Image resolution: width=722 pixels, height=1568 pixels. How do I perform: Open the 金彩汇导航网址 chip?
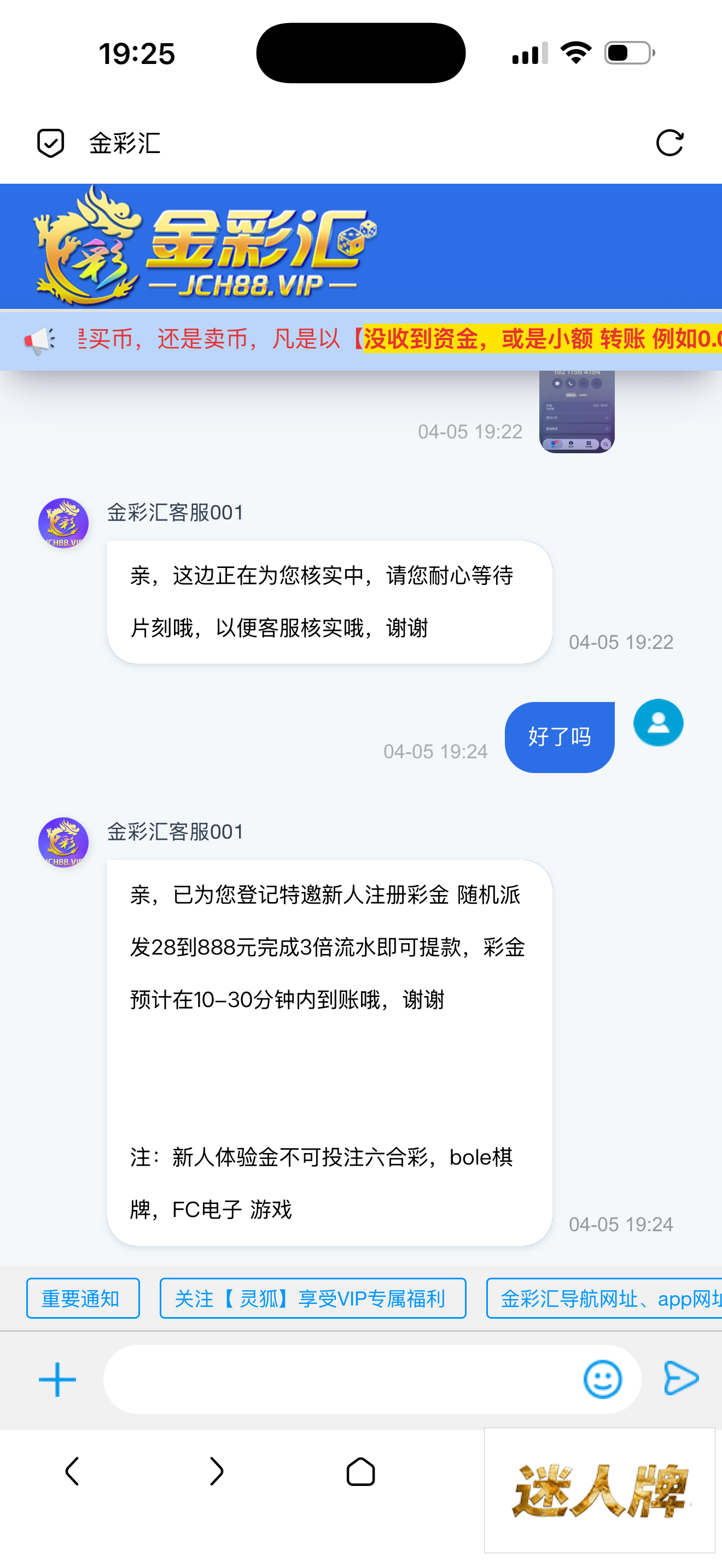coord(604,1298)
